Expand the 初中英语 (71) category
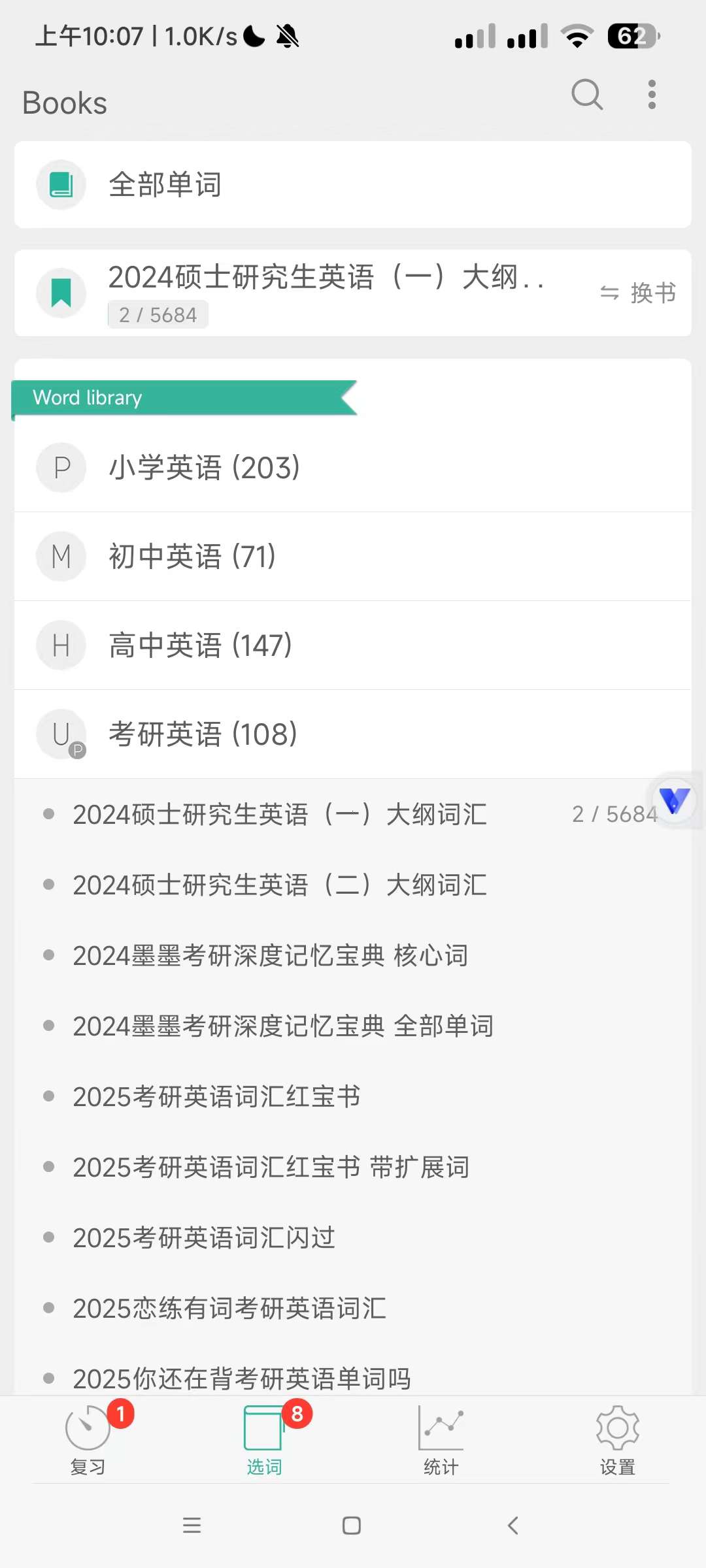This screenshot has height=1568, width=706. click(353, 557)
